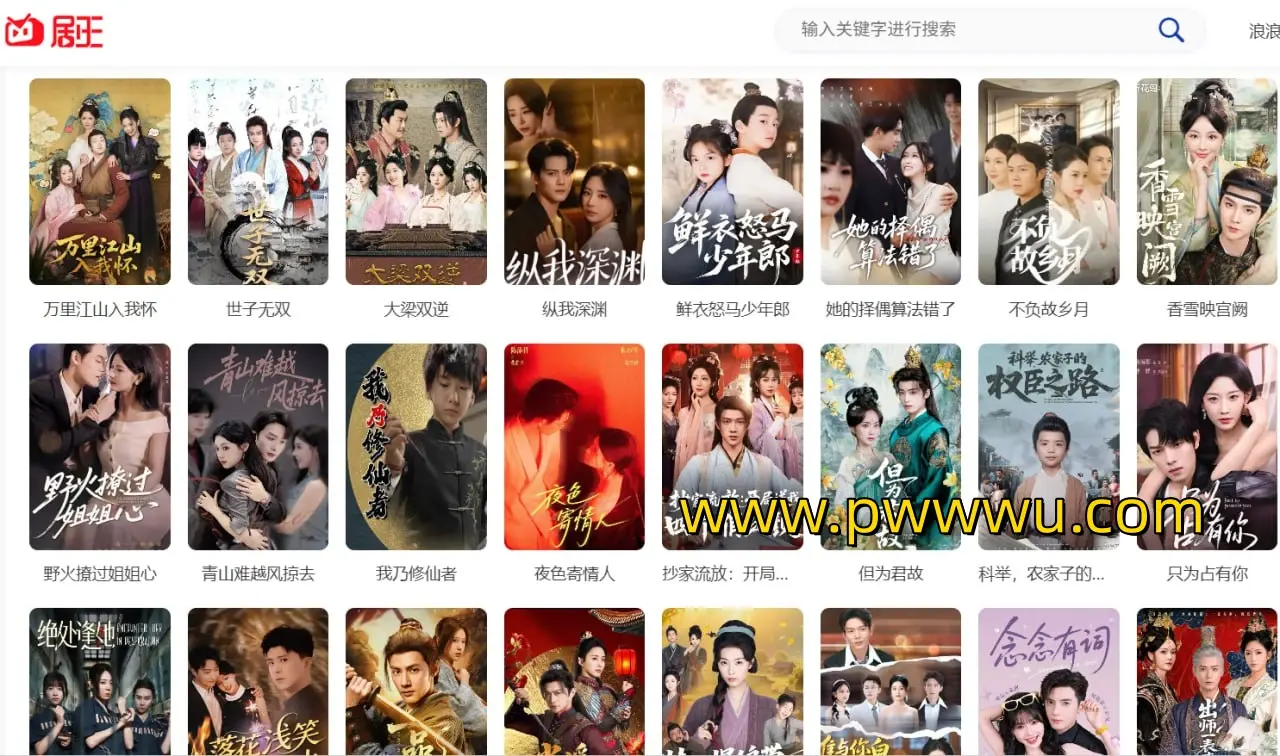Open the drama 万里江山入我怀
The width and height of the screenshot is (1280, 756).
point(100,182)
